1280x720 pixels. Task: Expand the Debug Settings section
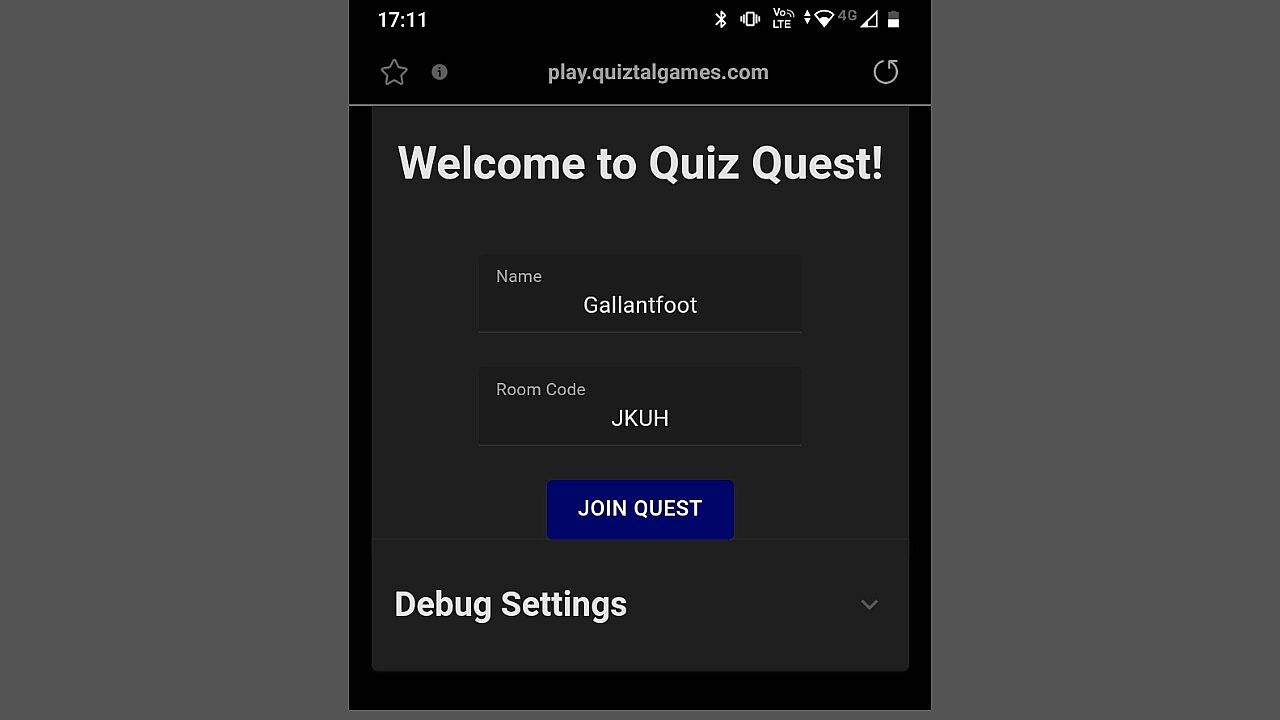[x=868, y=604]
